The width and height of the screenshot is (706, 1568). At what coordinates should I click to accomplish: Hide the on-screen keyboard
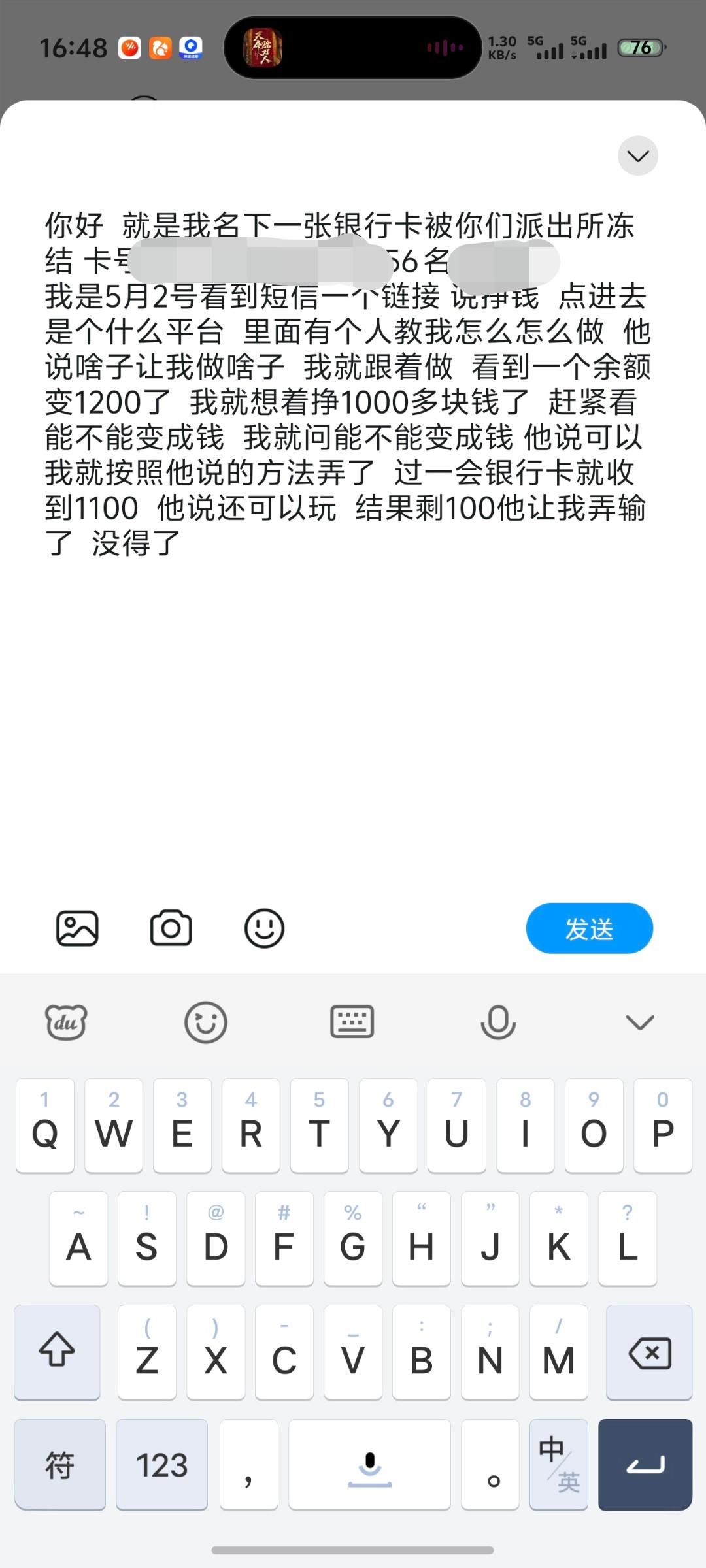pyautogui.click(x=640, y=1022)
